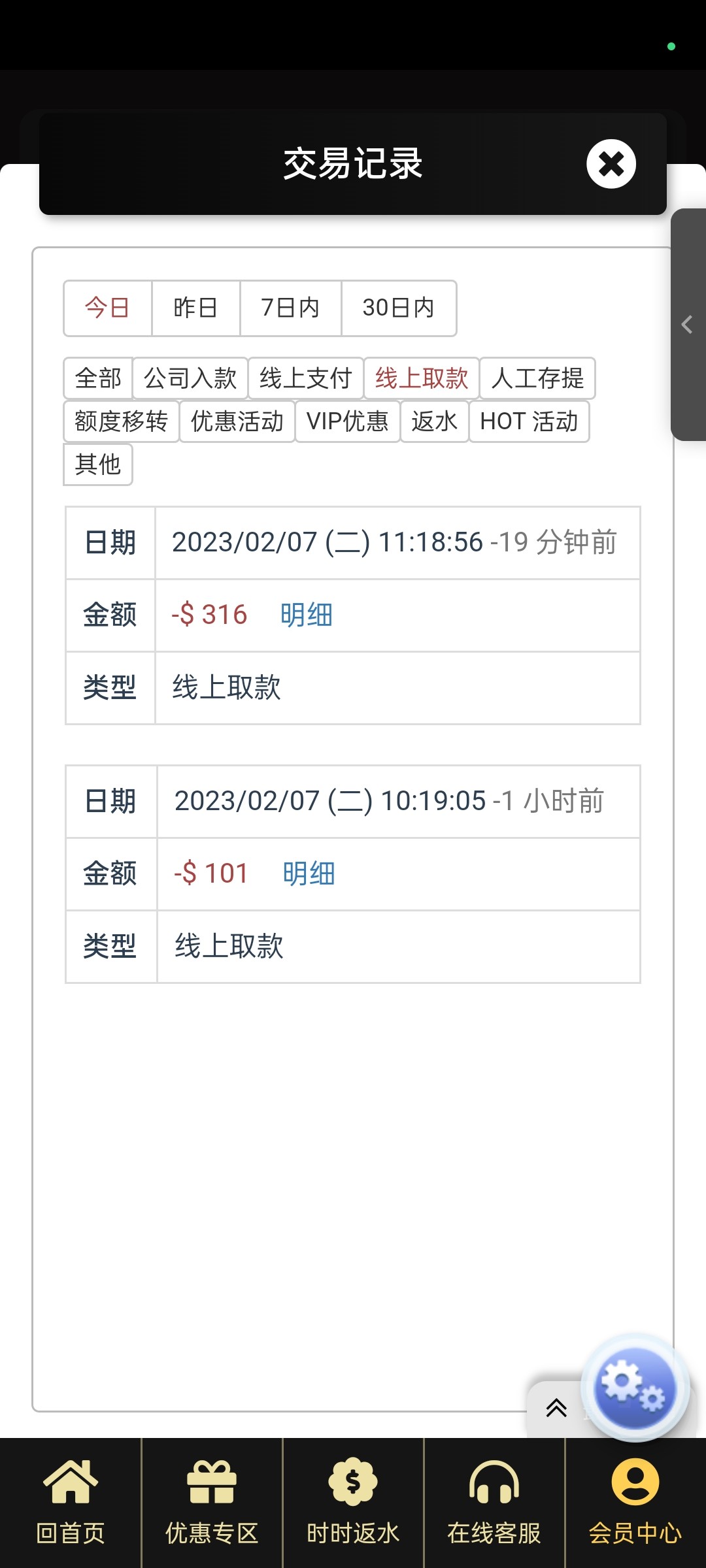The width and height of the screenshot is (706, 1568).
Task: Show 优惠活动 records
Action: (x=237, y=421)
